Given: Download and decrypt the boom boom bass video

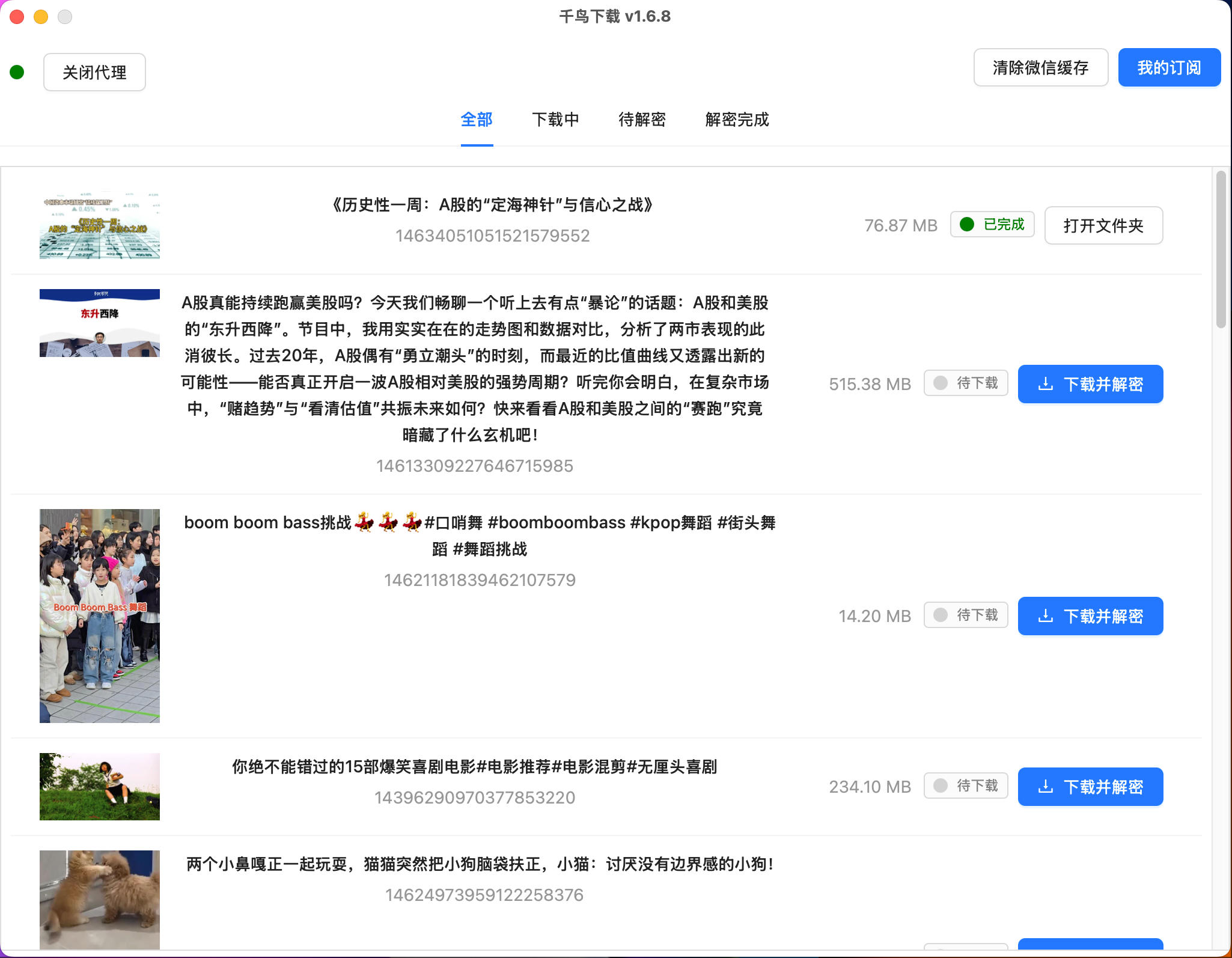Looking at the screenshot, I should point(1090,616).
